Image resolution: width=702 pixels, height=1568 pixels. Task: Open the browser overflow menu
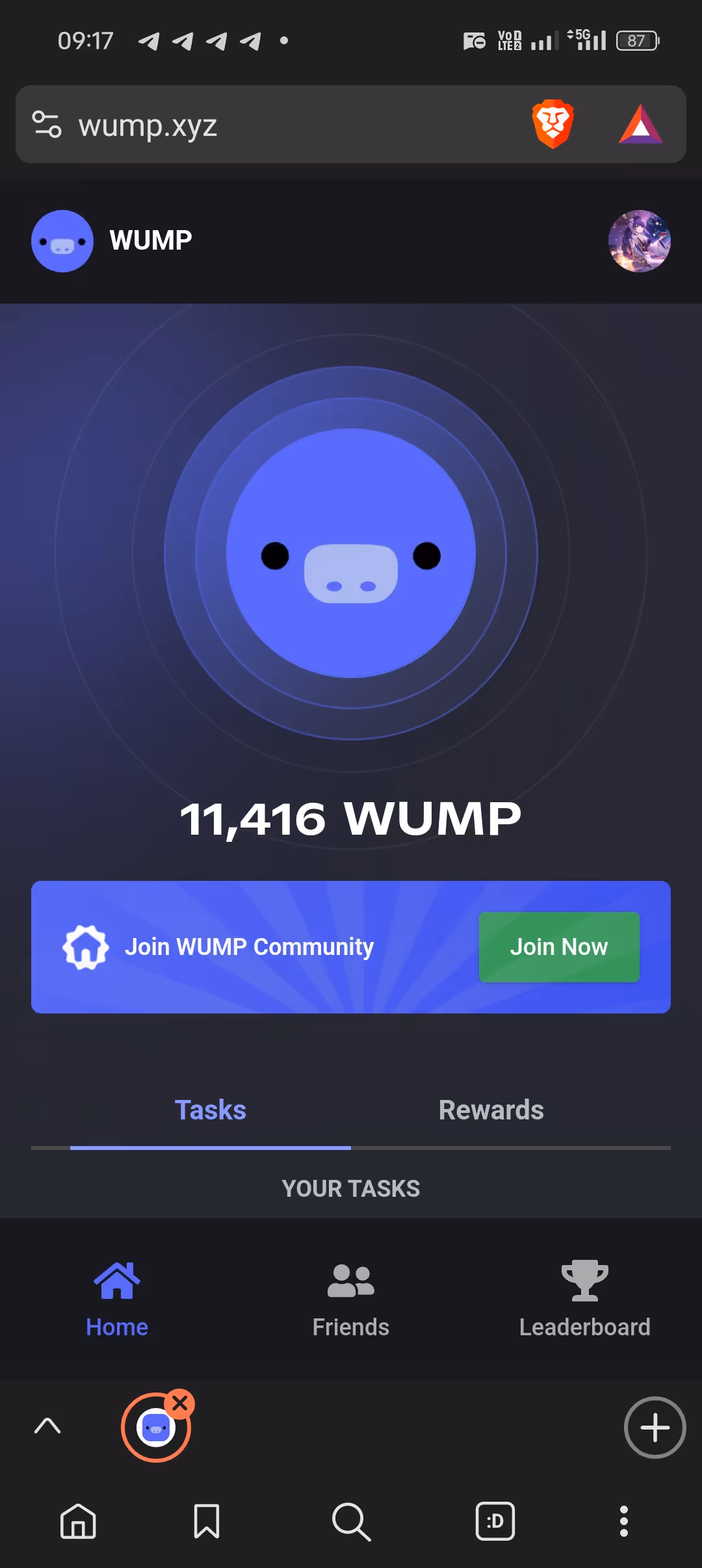(x=624, y=1522)
